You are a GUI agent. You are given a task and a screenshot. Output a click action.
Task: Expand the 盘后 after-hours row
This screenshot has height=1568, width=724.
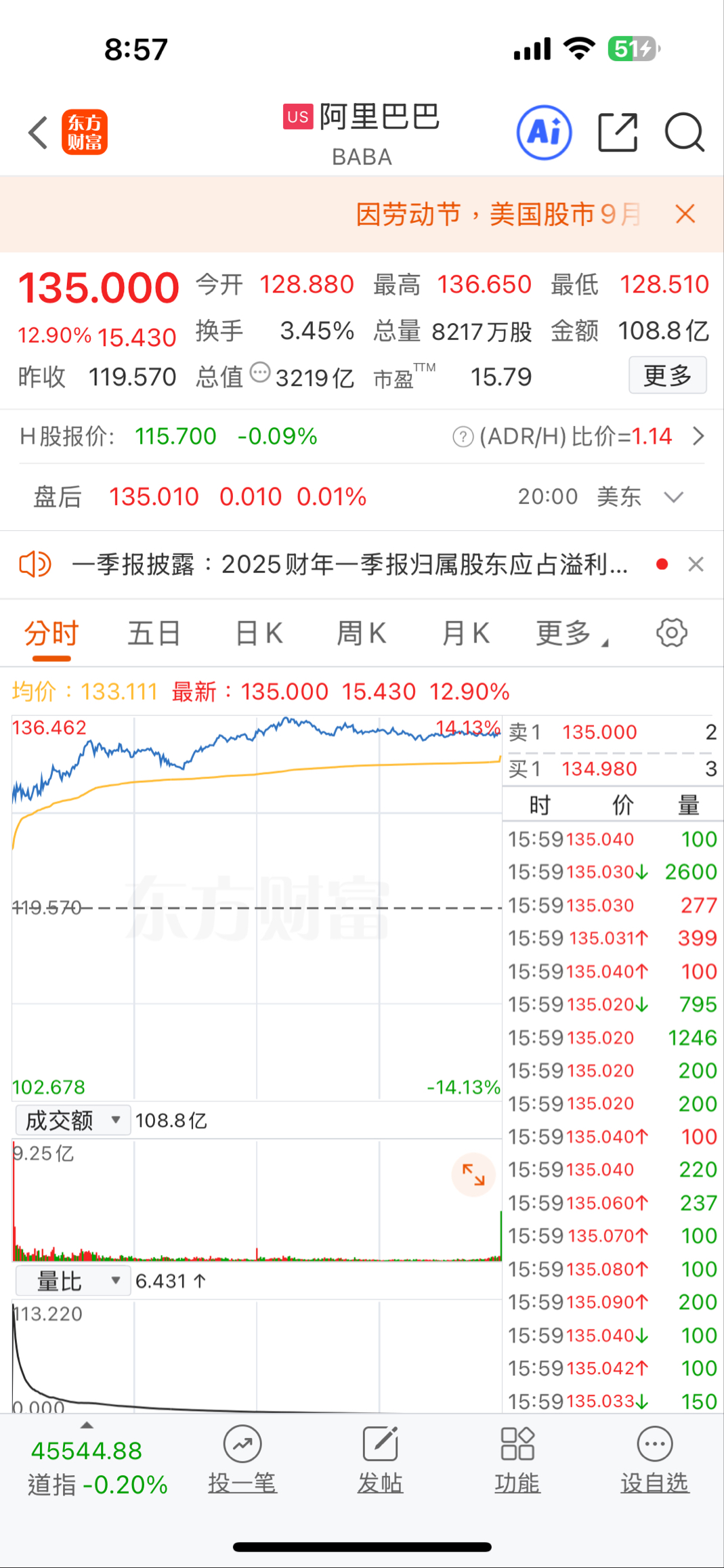(x=673, y=497)
